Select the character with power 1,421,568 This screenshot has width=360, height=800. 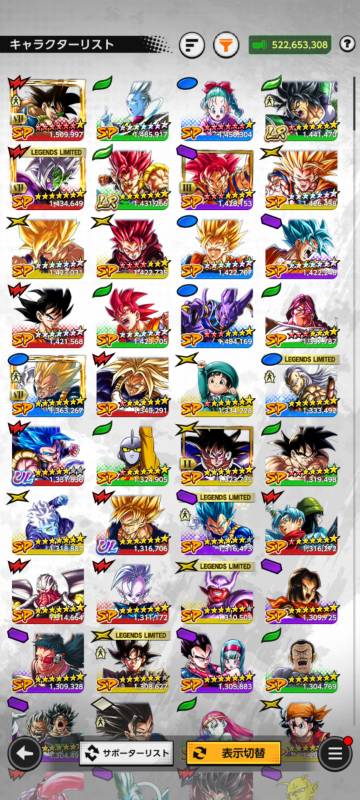point(47,318)
